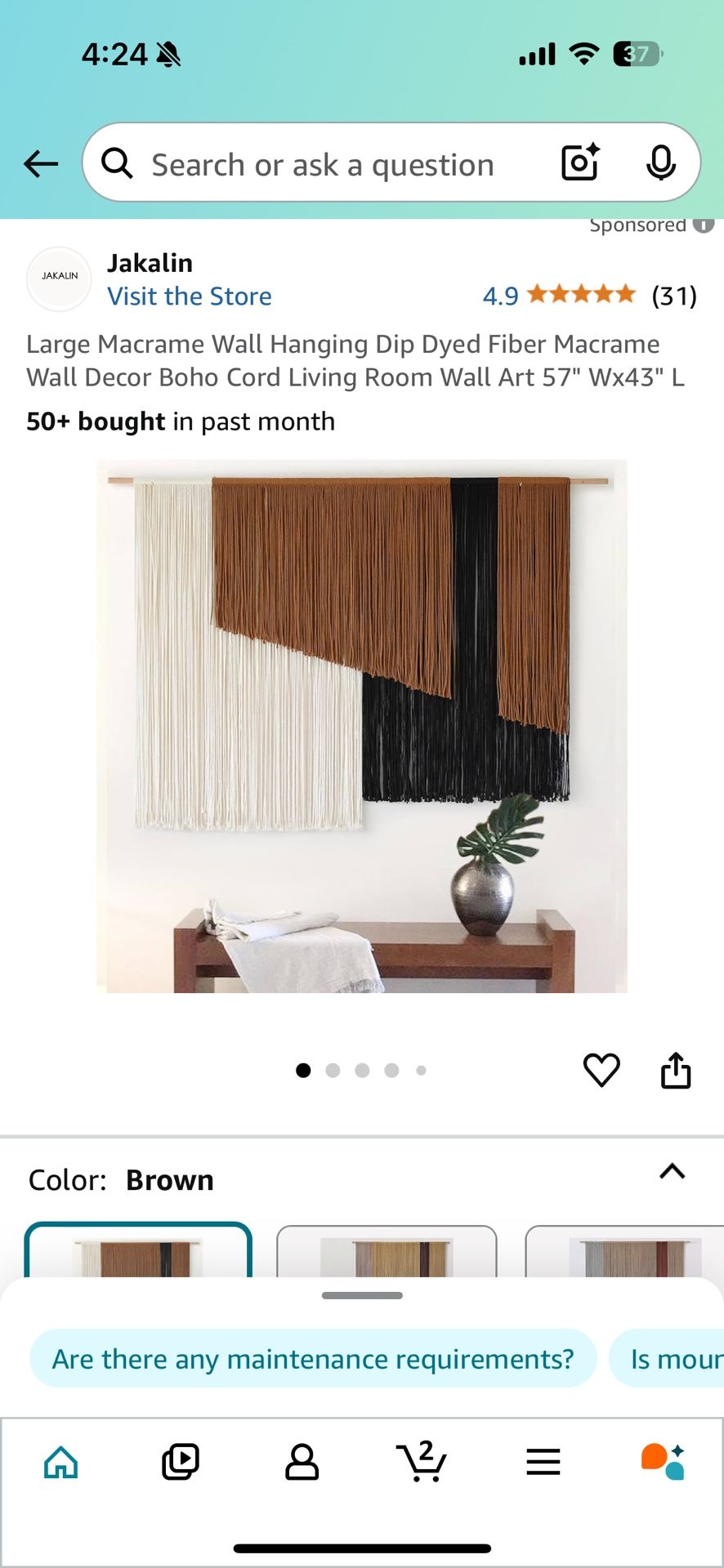The image size is (724, 1568).
Task: Go to the Home tab
Action: pyautogui.click(x=61, y=1462)
